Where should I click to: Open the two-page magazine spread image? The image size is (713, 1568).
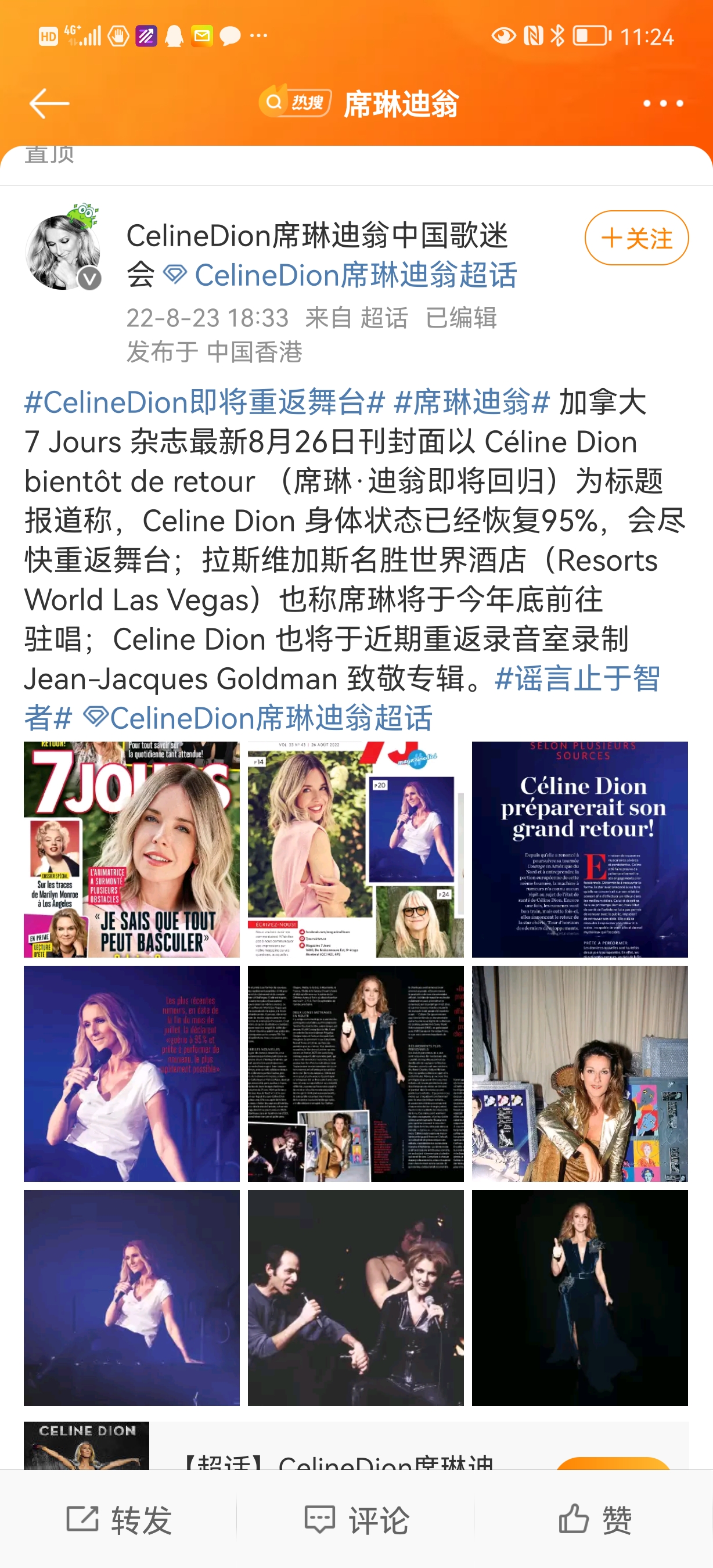[x=355, y=1073]
